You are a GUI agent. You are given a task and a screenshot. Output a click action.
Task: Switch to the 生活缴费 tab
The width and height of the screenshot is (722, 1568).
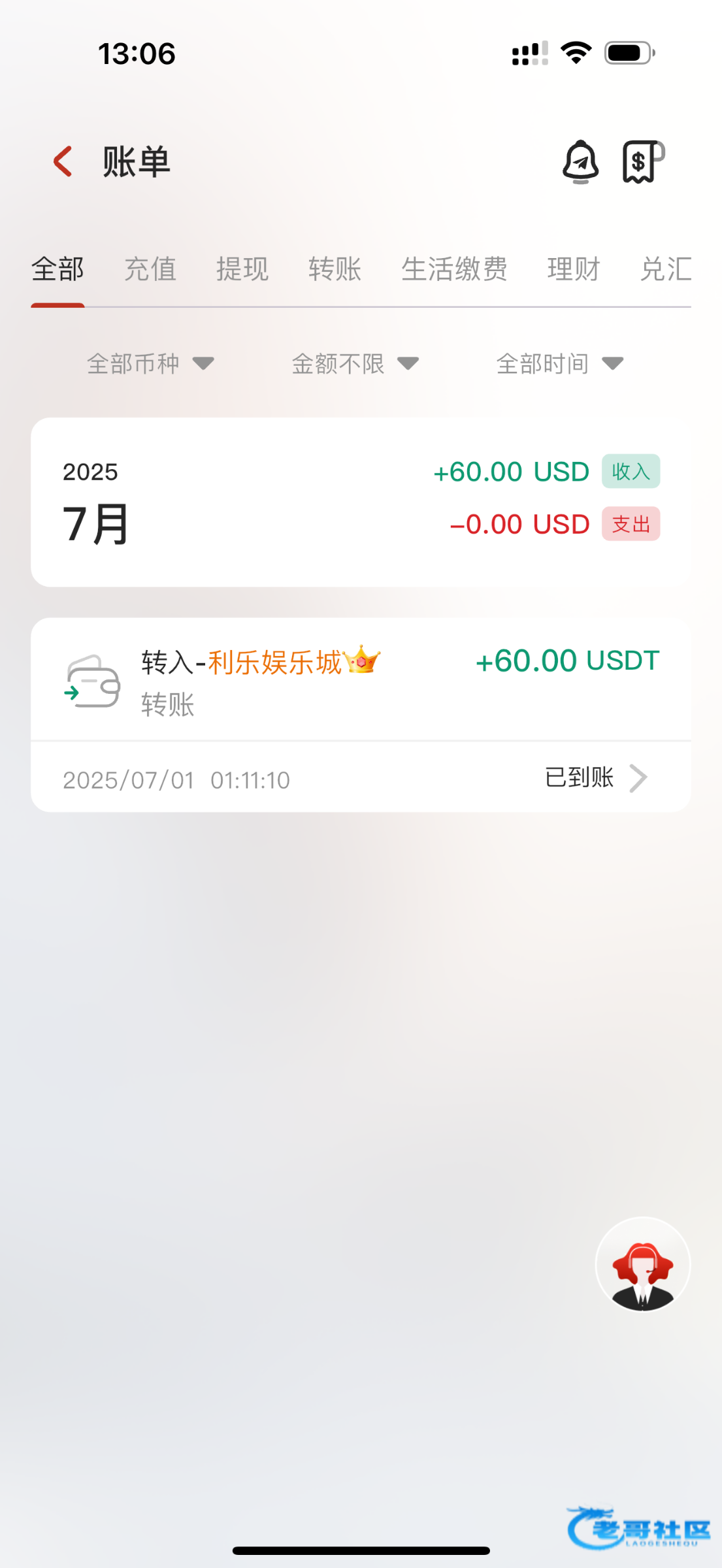click(454, 269)
